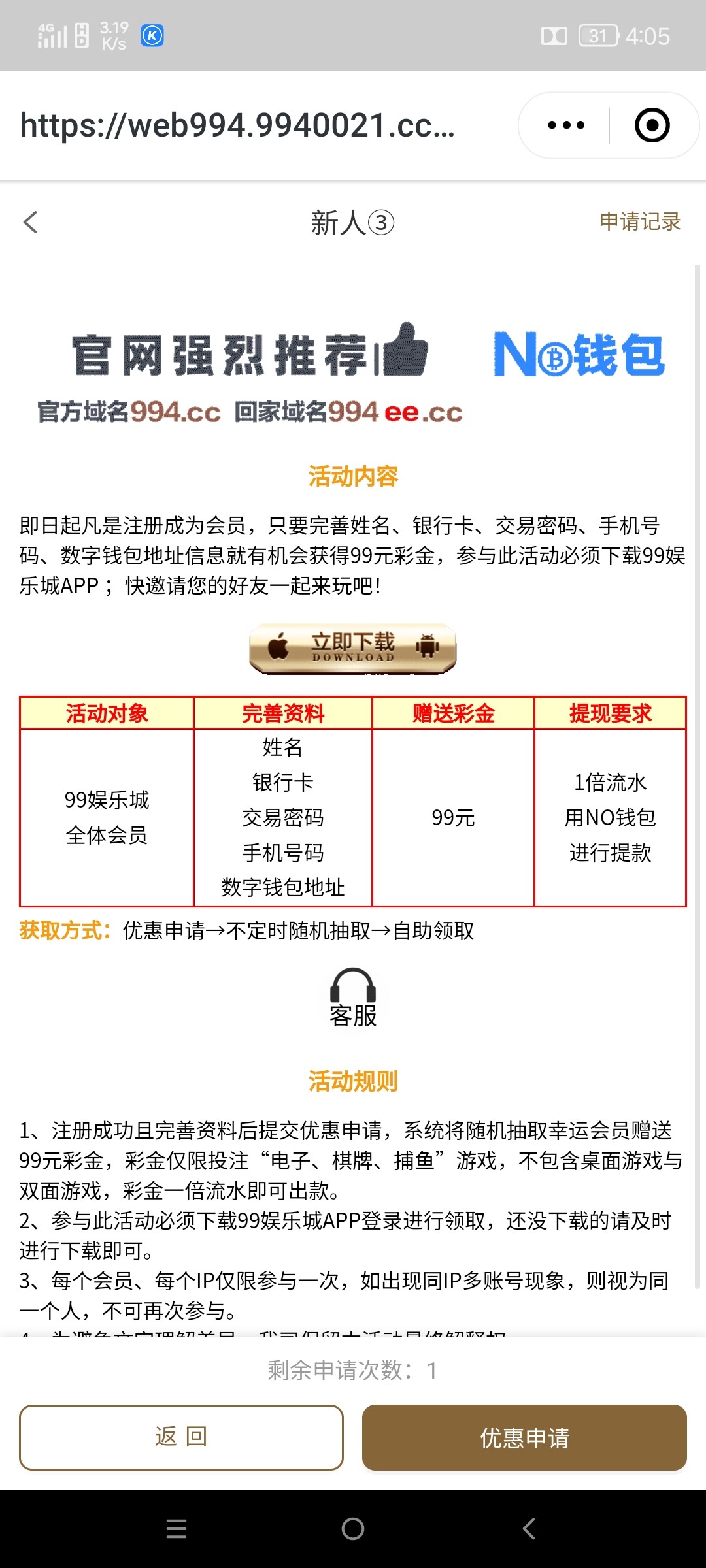
Task: Open the mini program more-options menu
Action: (x=566, y=125)
